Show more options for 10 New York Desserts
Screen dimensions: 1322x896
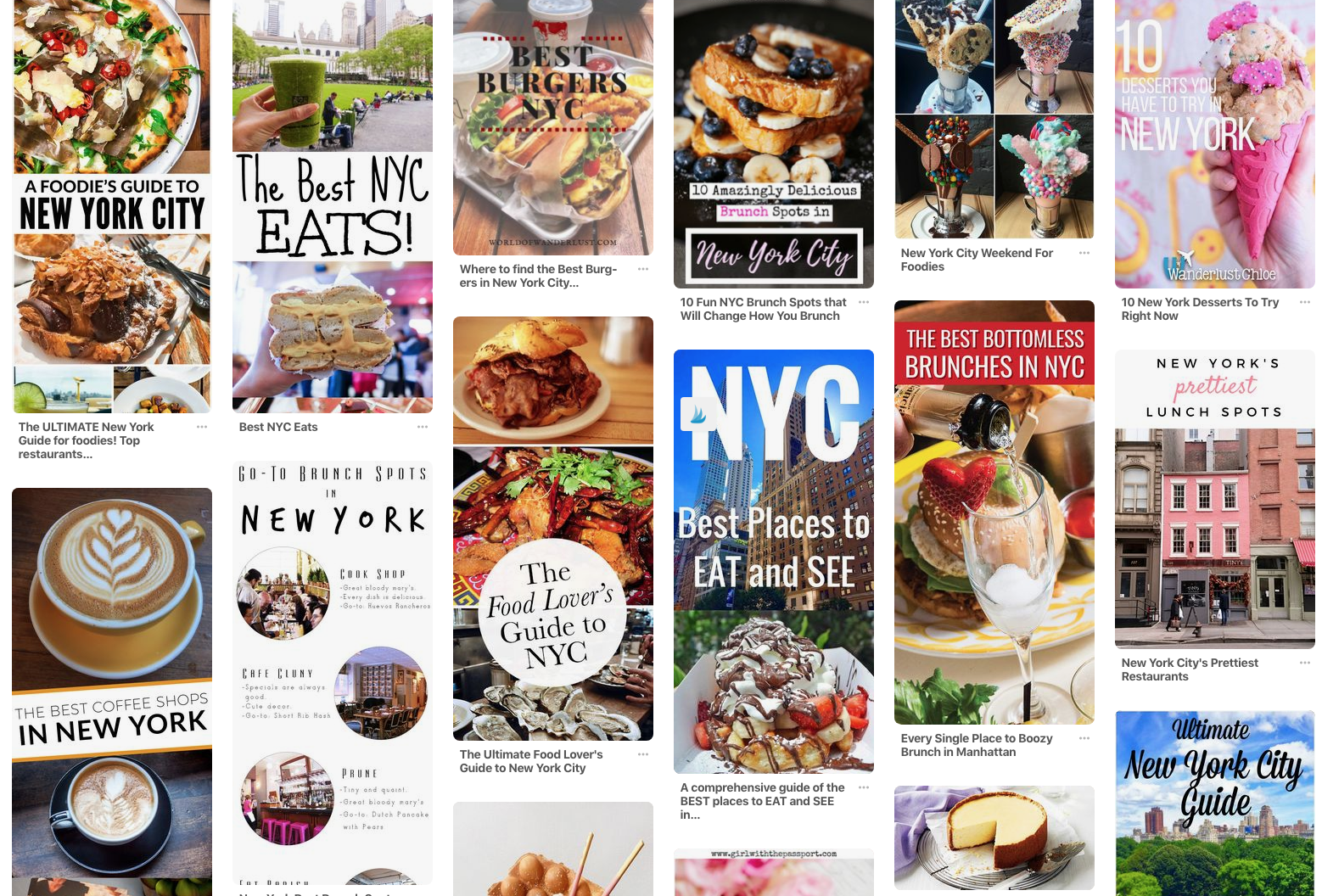coord(1305,302)
